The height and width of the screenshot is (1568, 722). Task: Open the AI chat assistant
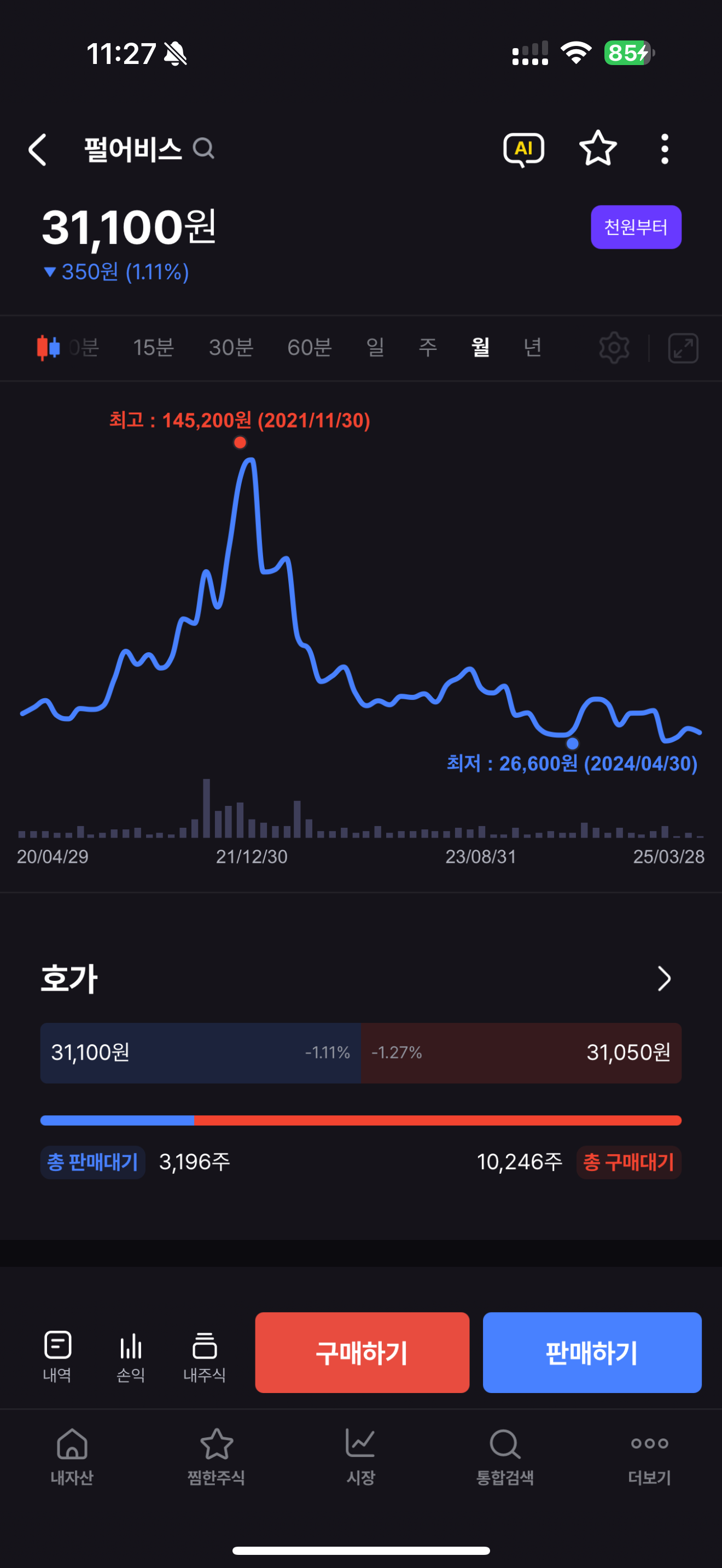tap(523, 149)
